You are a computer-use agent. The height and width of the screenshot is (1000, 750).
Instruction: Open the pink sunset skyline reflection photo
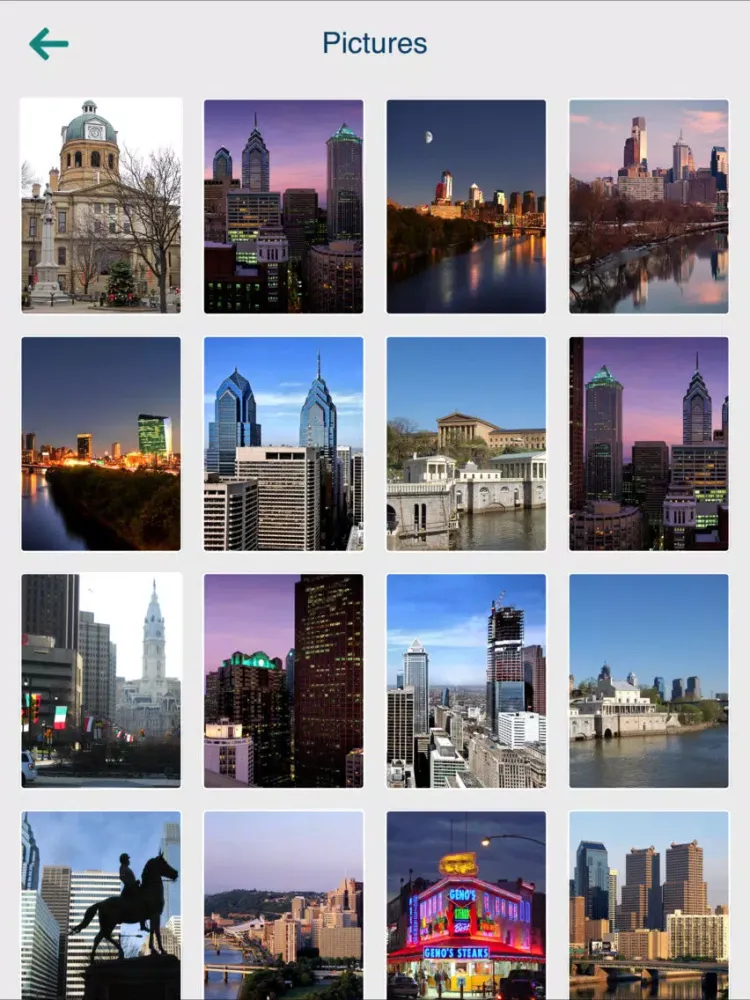coord(649,205)
